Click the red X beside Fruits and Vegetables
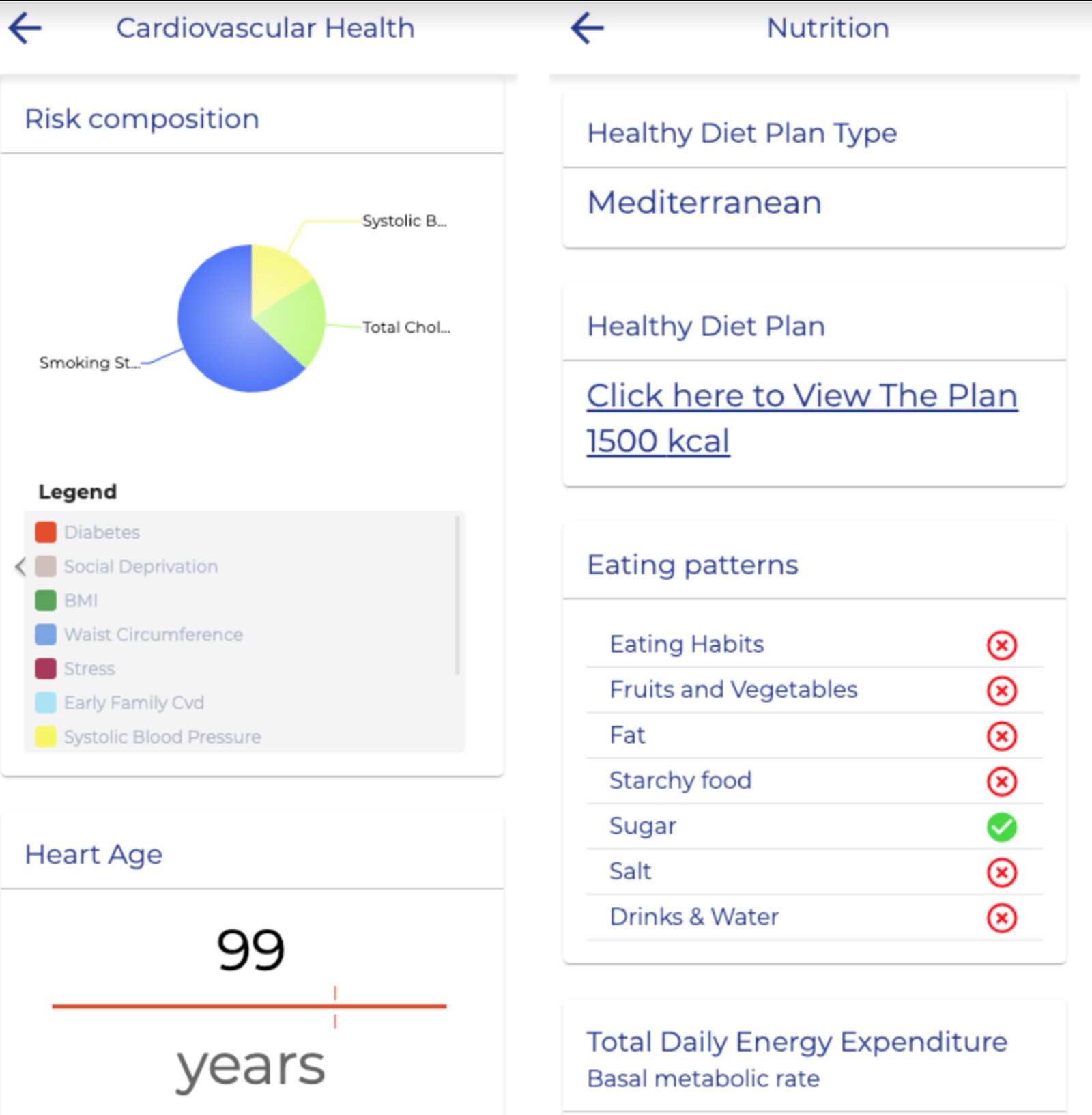Screen dimensions: 1092x1115 click(x=1001, y=690)
